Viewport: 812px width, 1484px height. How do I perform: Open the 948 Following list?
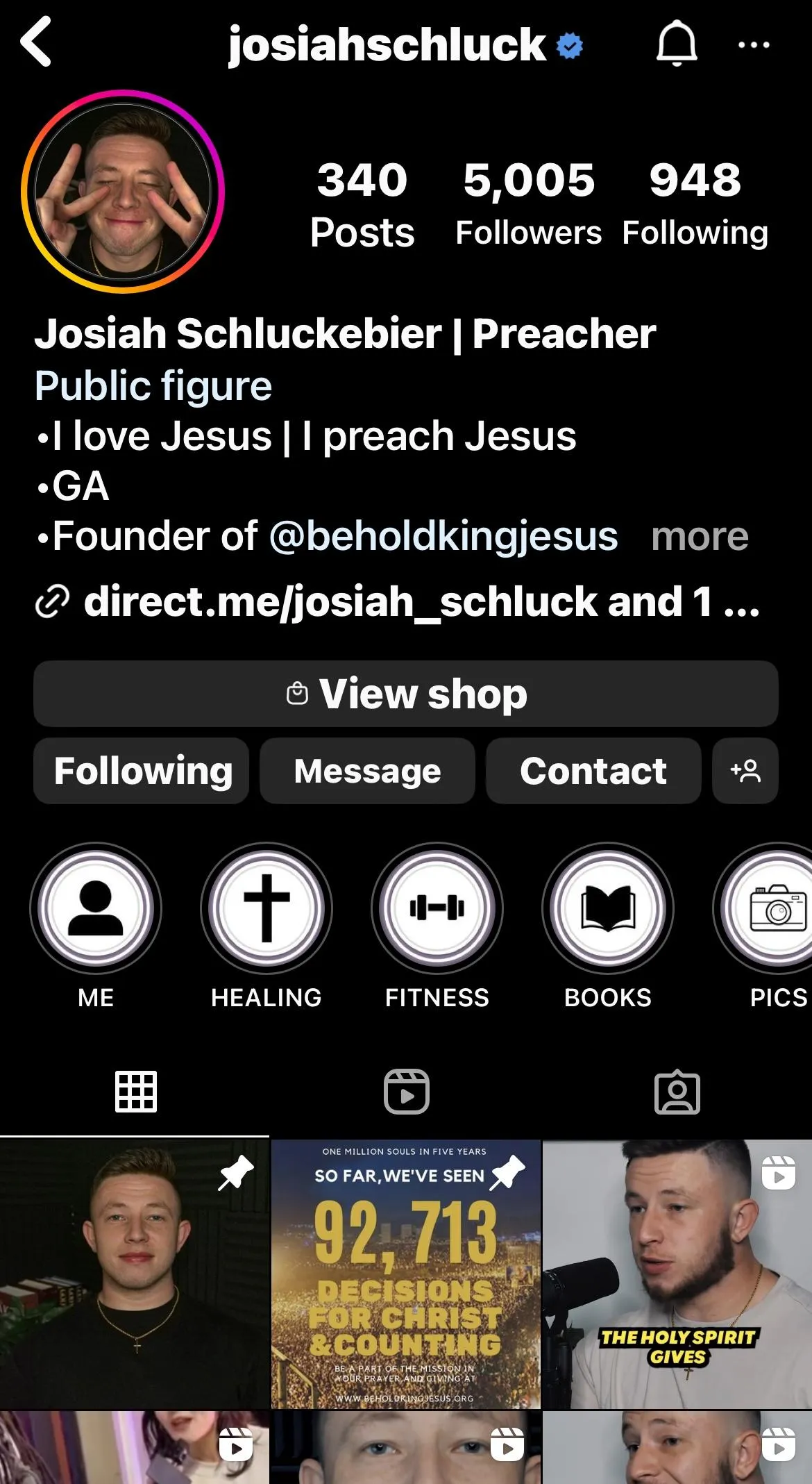pyautogui.click(x=695, y=203)
